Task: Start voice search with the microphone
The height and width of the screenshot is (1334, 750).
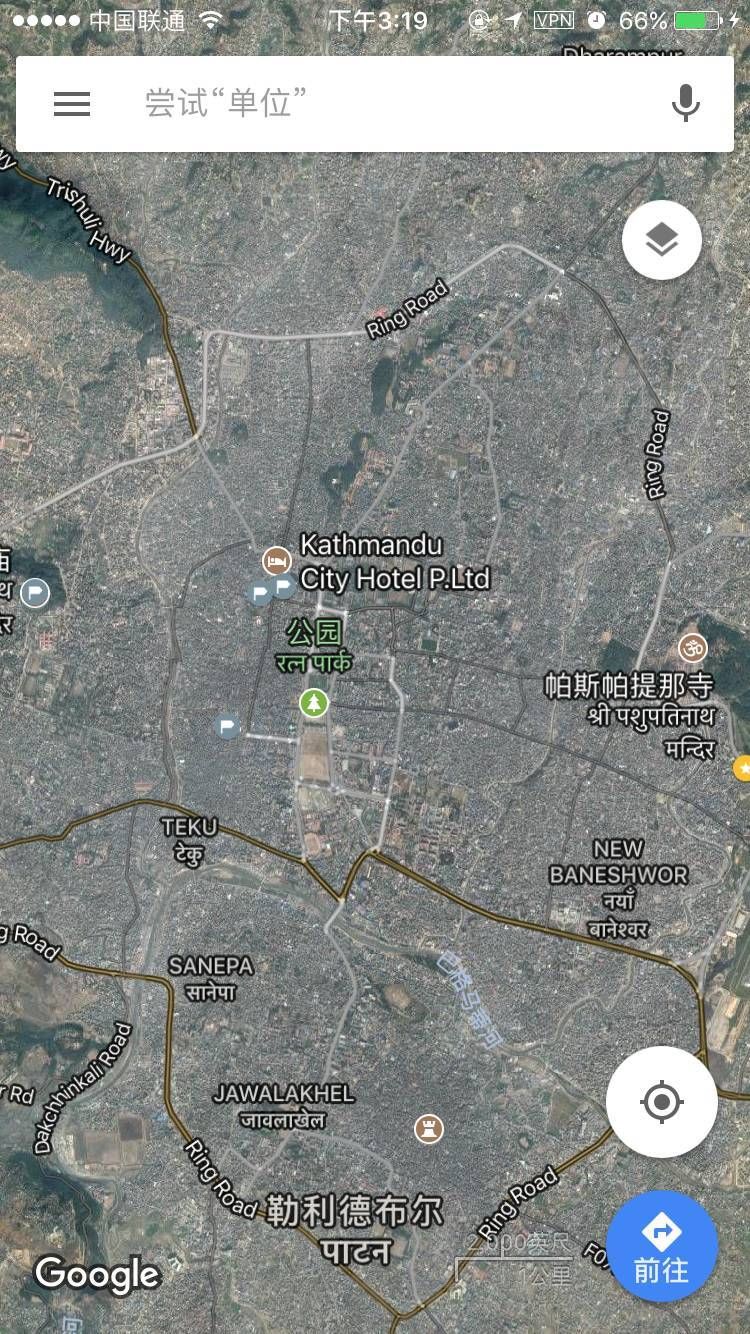Action: (685, 103)
